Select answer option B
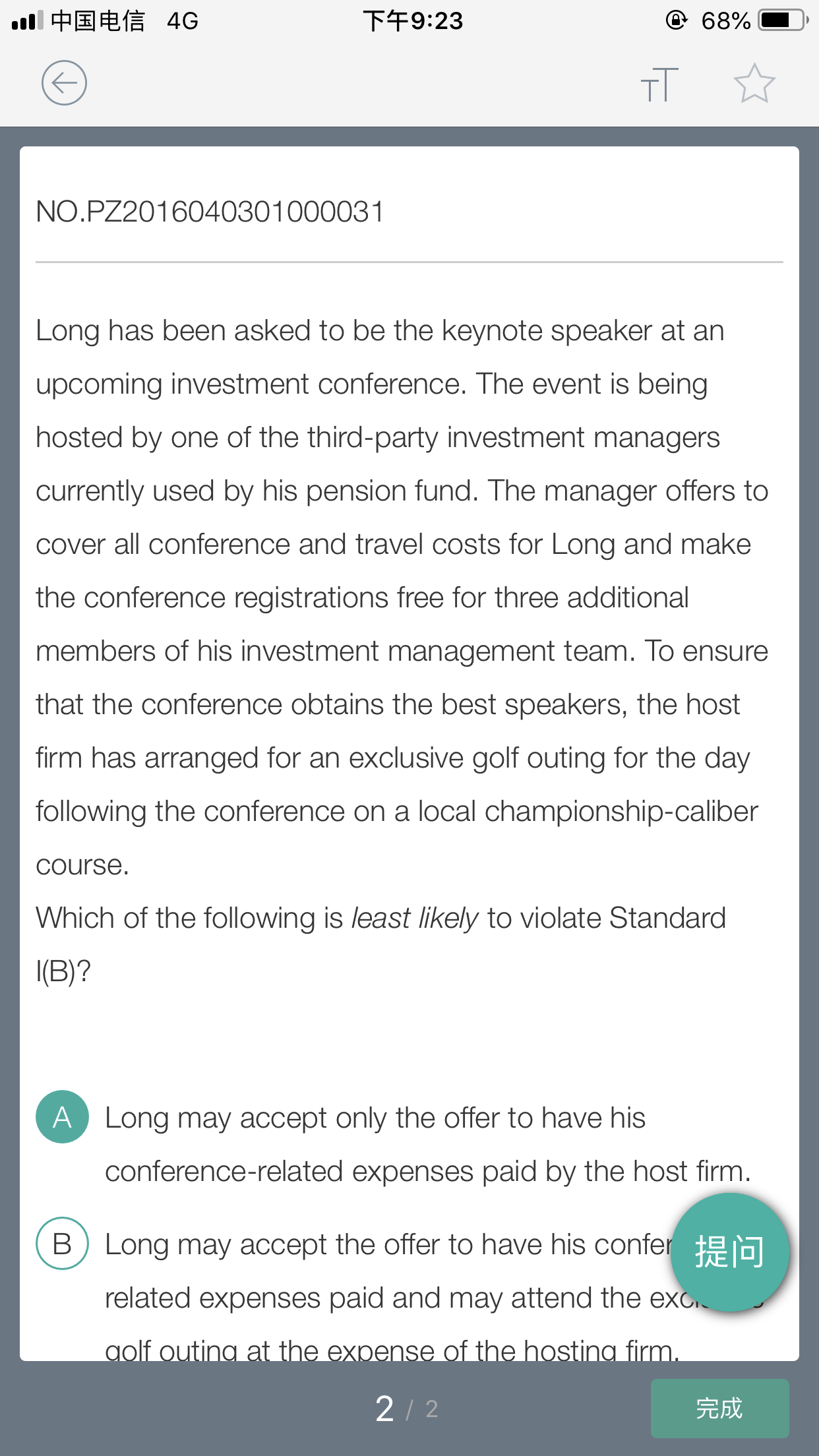The width and height of the screenshot is (819, 1456). pyautogui.click(x=63, y=1243)
